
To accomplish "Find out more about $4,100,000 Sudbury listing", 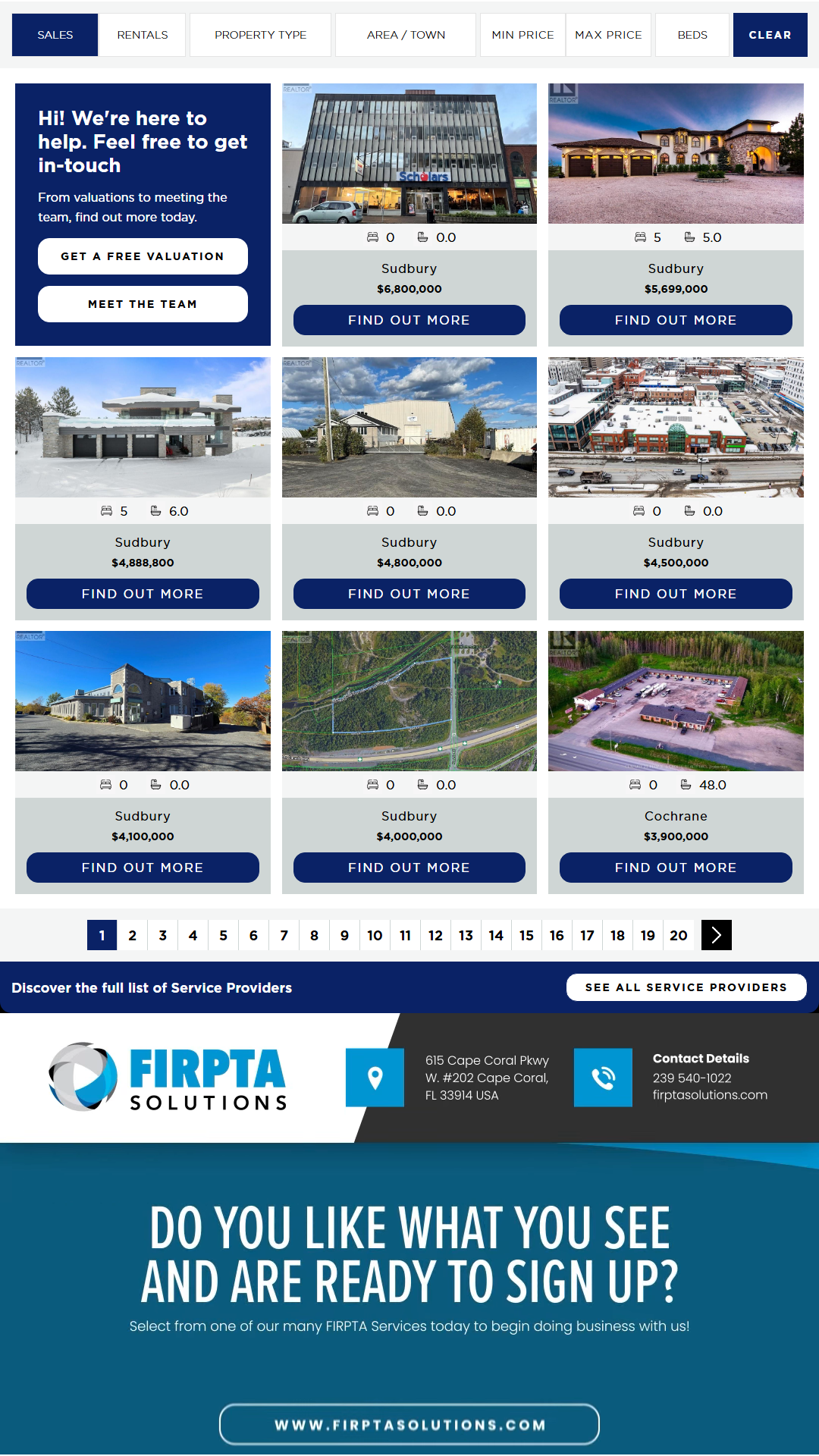I will [143, 868].
